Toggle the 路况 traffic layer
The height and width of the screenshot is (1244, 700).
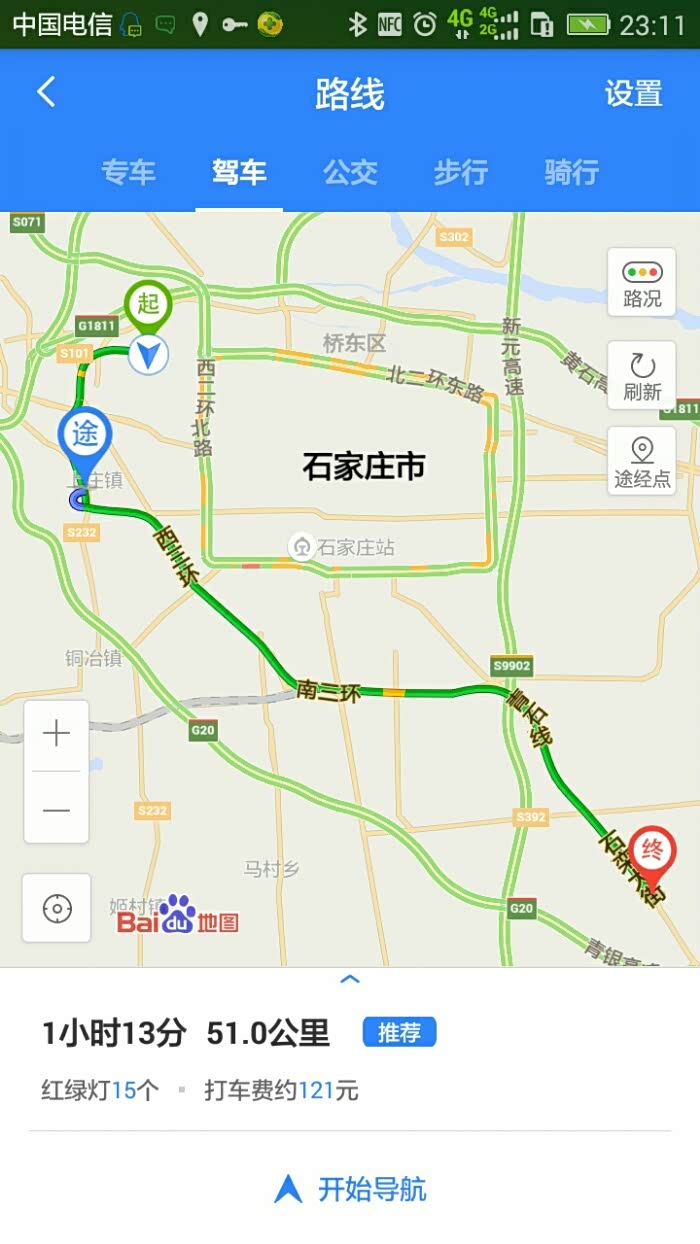(642, 282)
